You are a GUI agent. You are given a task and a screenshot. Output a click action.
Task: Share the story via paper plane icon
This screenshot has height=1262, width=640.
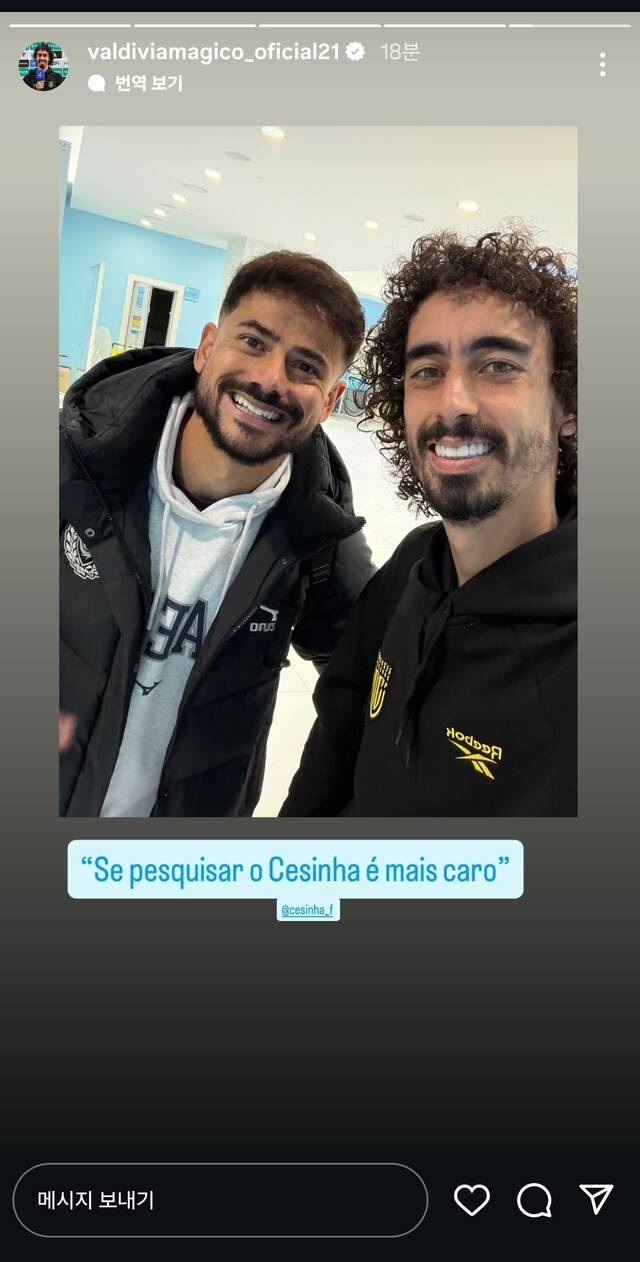coord(597,1199)
